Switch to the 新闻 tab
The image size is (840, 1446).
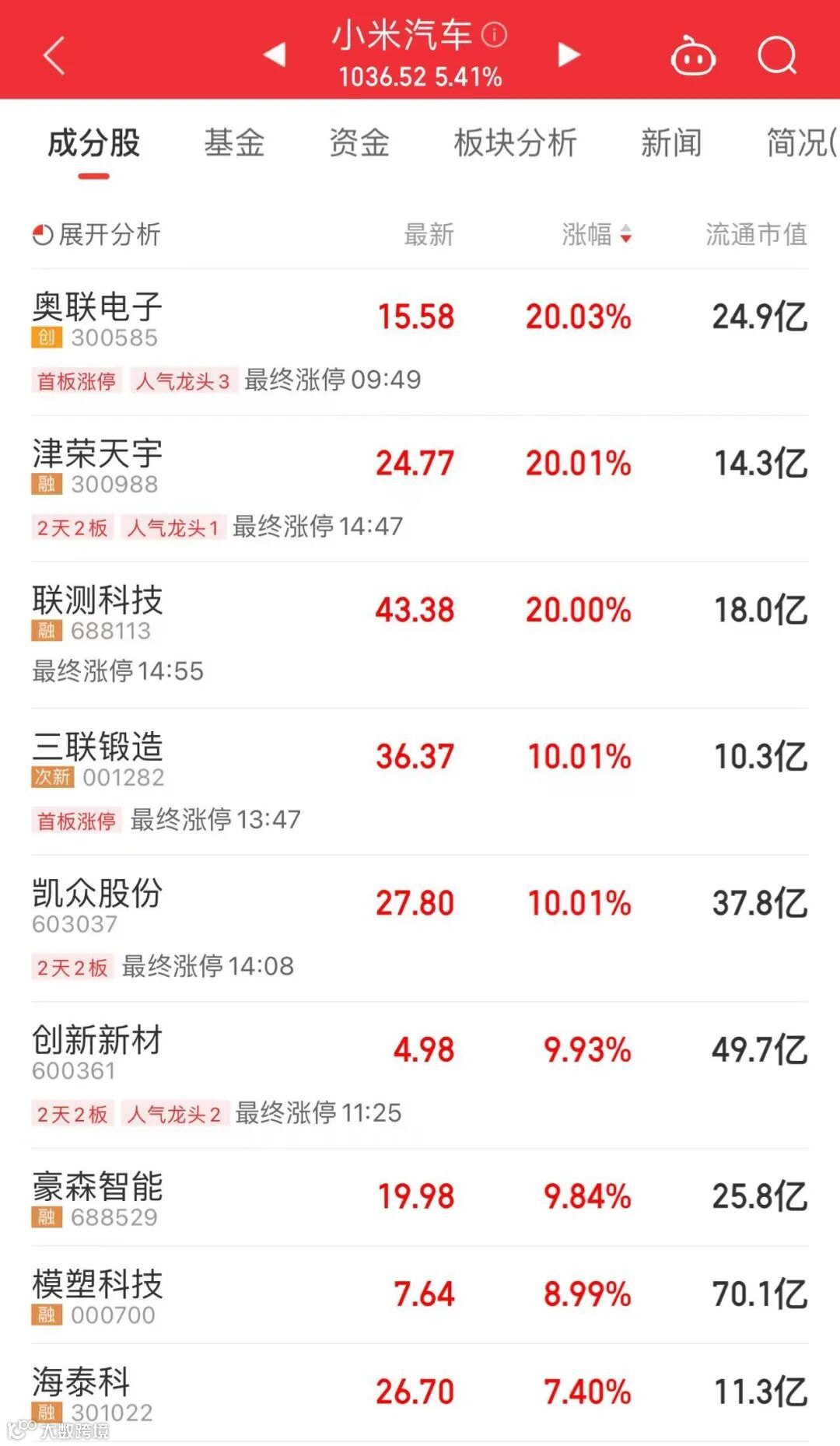pyautogui.click(x=670, y=143)
